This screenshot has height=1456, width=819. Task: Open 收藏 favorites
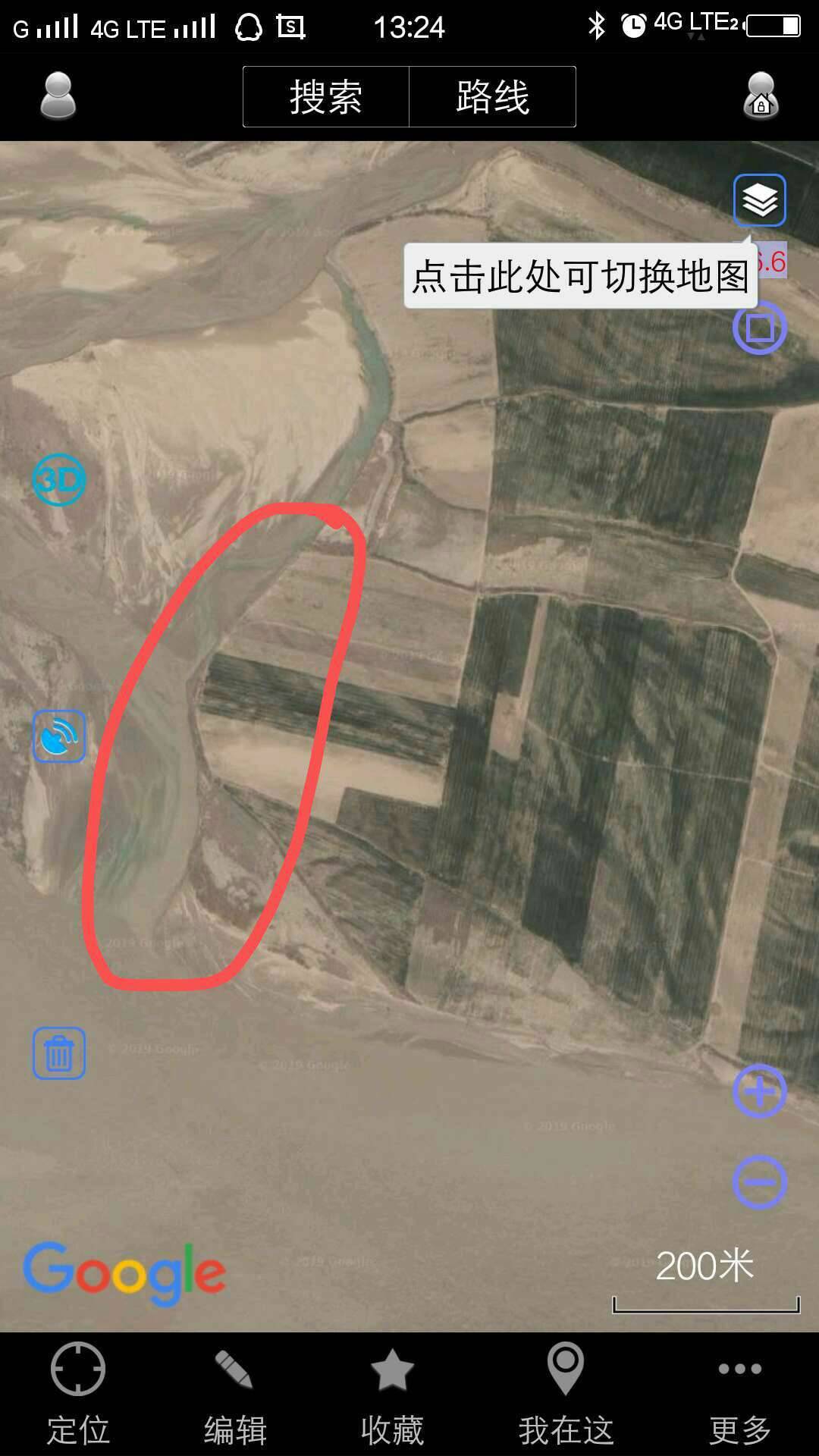click(392, 1394)
